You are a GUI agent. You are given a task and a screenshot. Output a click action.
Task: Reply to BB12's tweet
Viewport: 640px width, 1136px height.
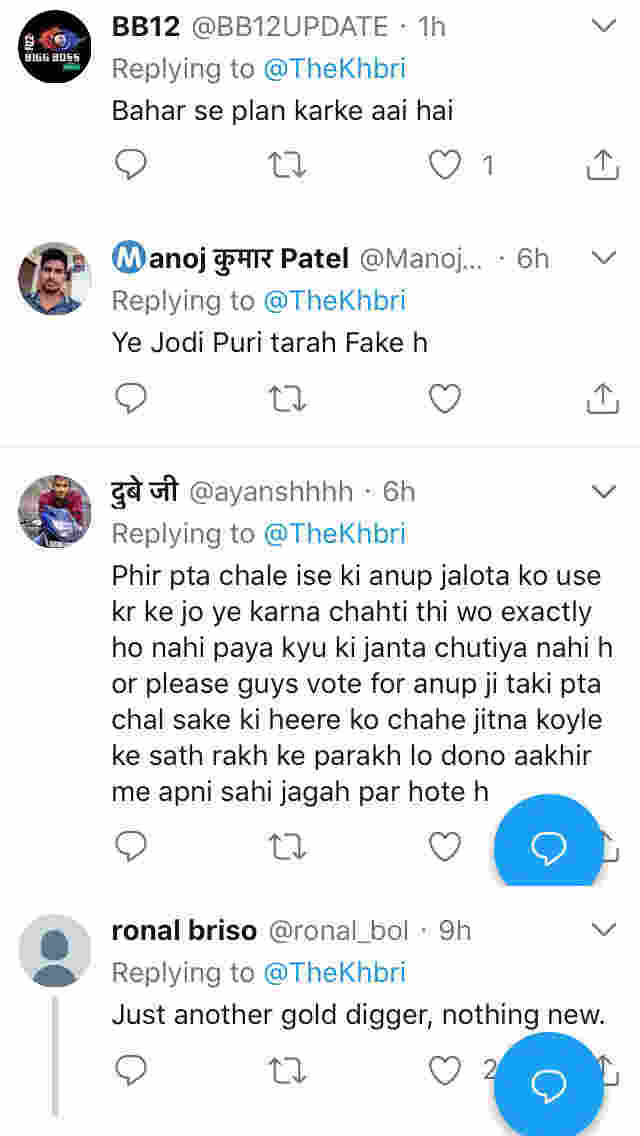tap(131, 165)
